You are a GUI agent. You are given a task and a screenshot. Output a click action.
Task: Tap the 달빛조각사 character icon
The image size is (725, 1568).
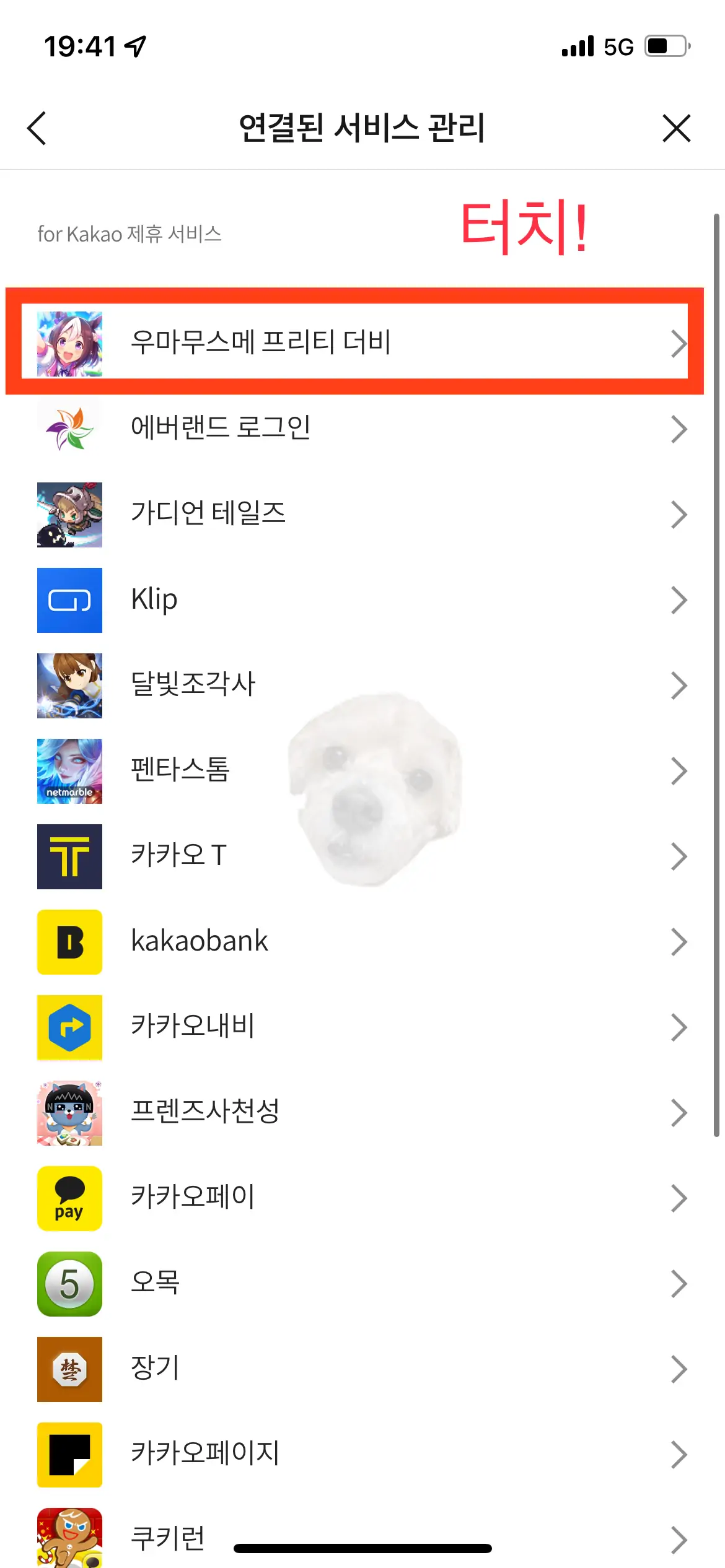point(69,685)
